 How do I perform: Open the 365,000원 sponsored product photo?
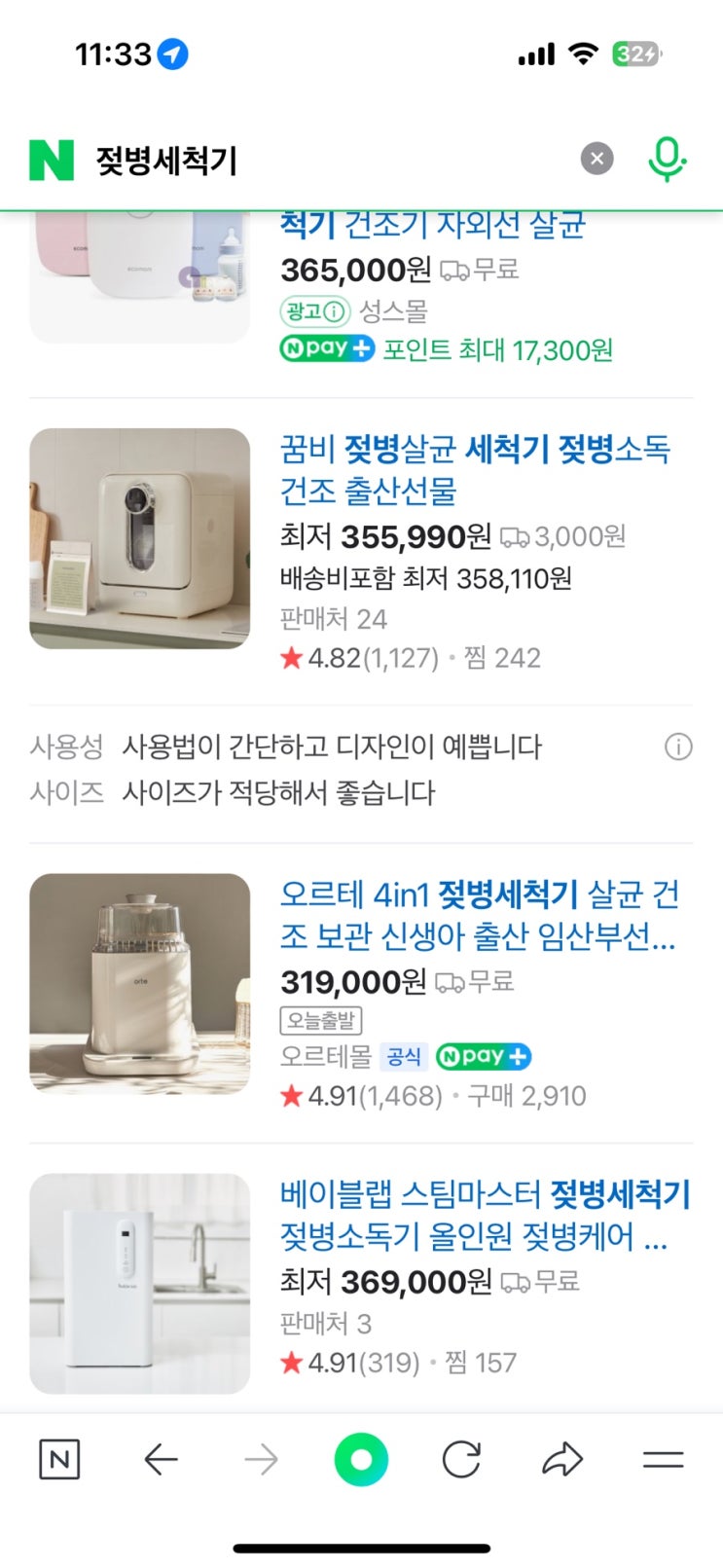[140, 278]
